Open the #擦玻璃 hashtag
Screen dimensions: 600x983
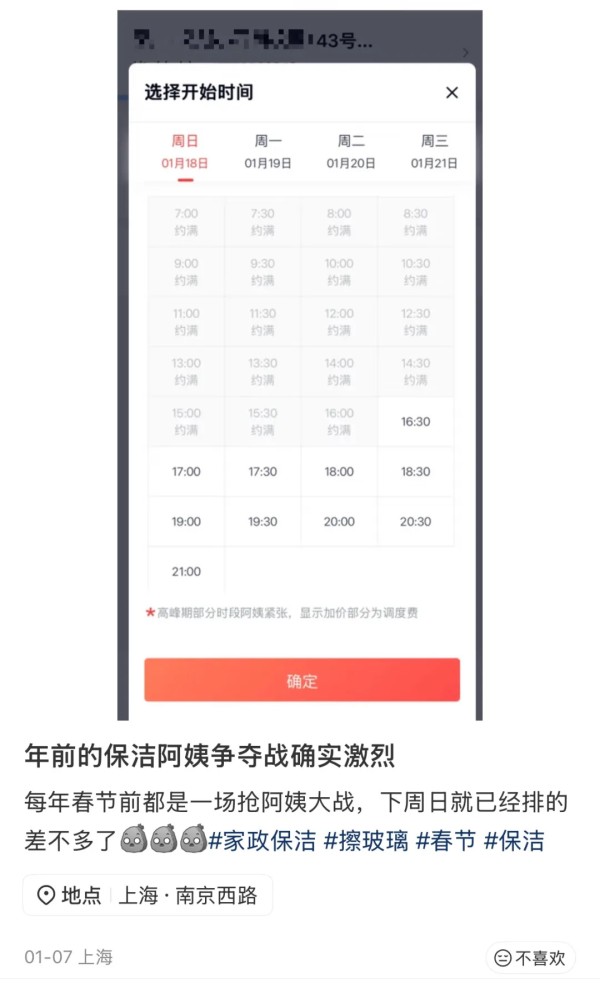(x=366, y=841)
